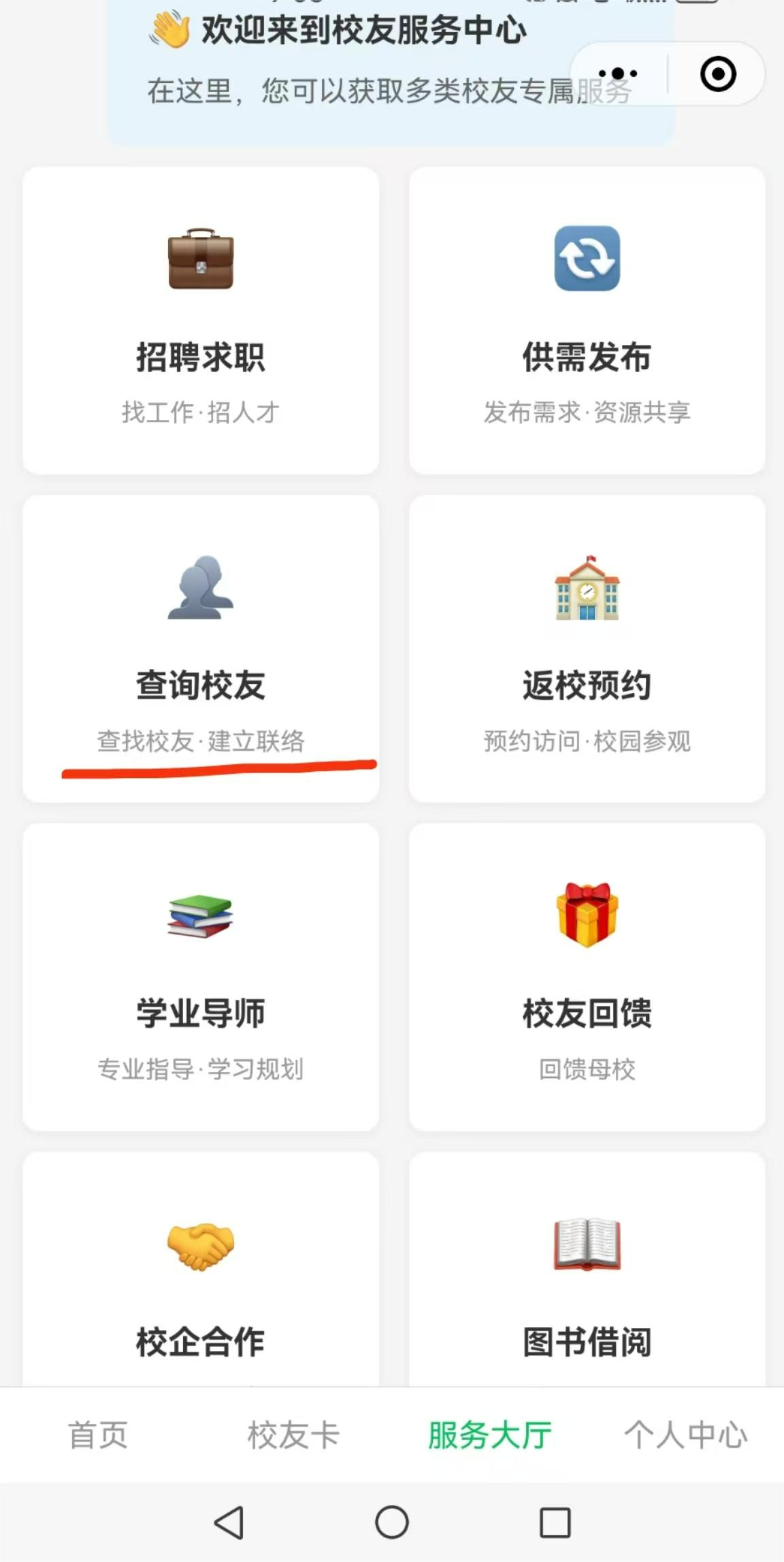Open the 招聘求职 service card

click(201, 321)
